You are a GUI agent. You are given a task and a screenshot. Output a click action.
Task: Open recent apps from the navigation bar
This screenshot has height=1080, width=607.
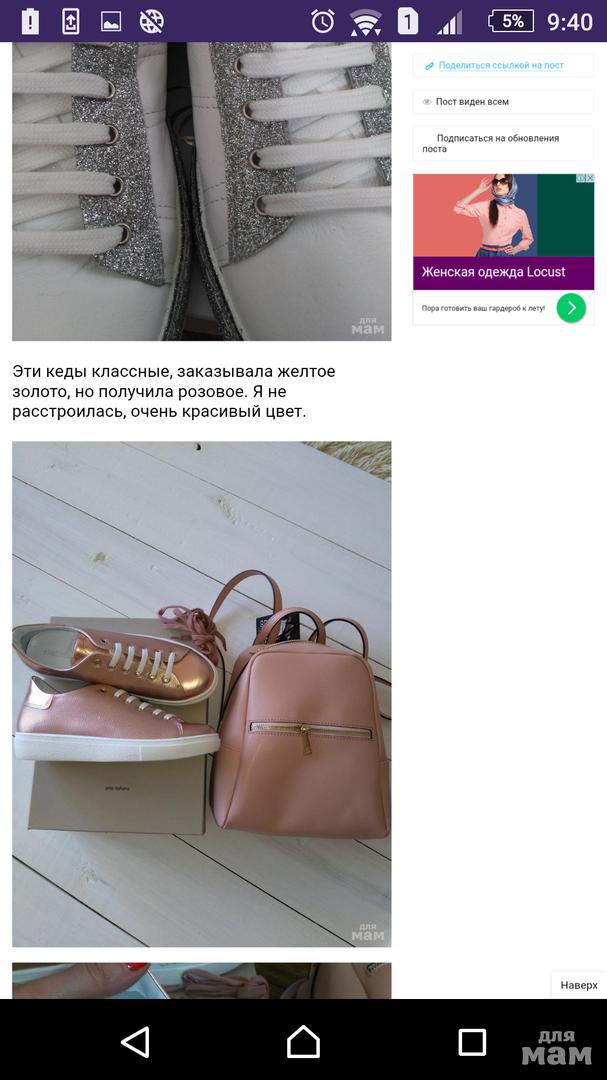click(471, 1042)
